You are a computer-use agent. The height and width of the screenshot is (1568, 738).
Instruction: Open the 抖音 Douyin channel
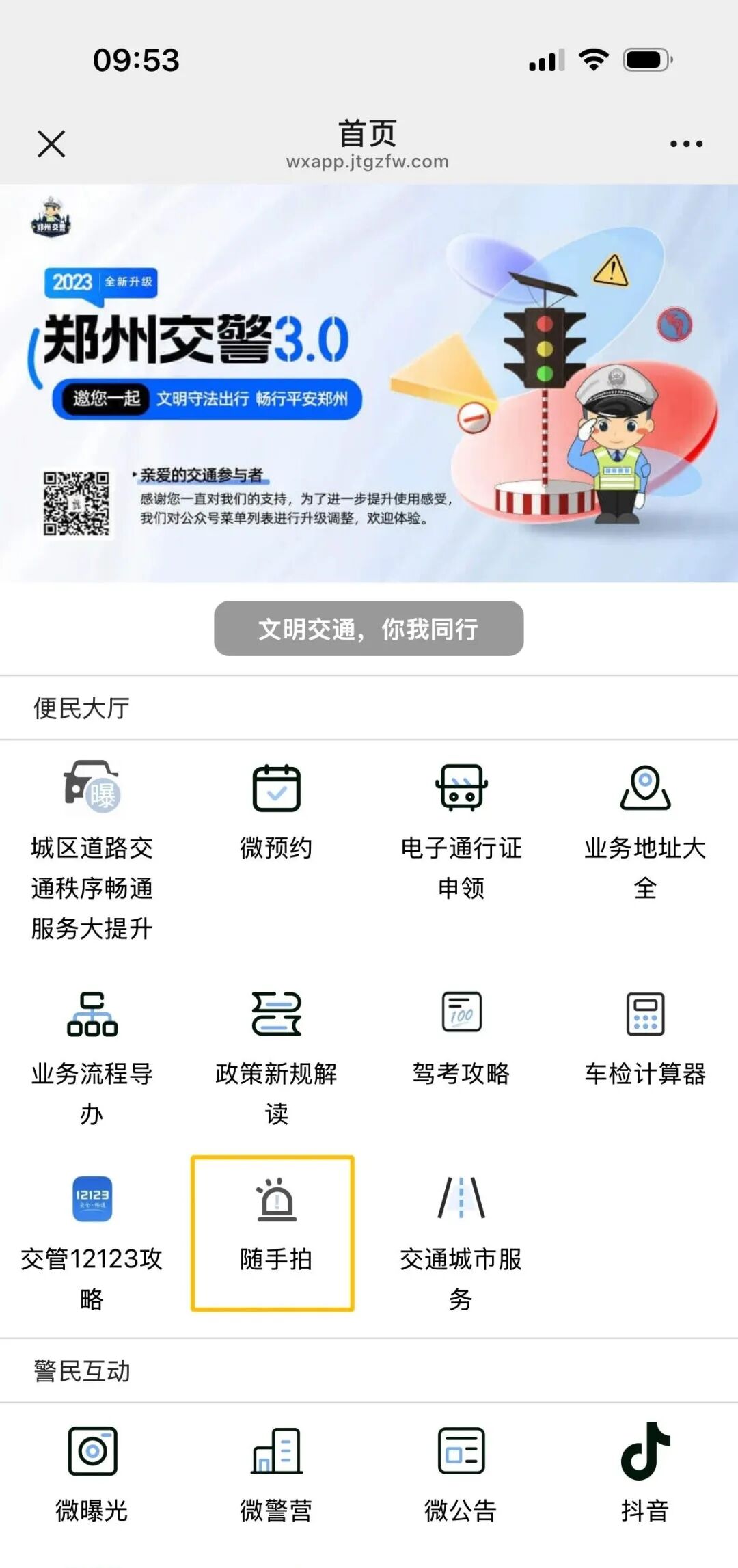645,1476
